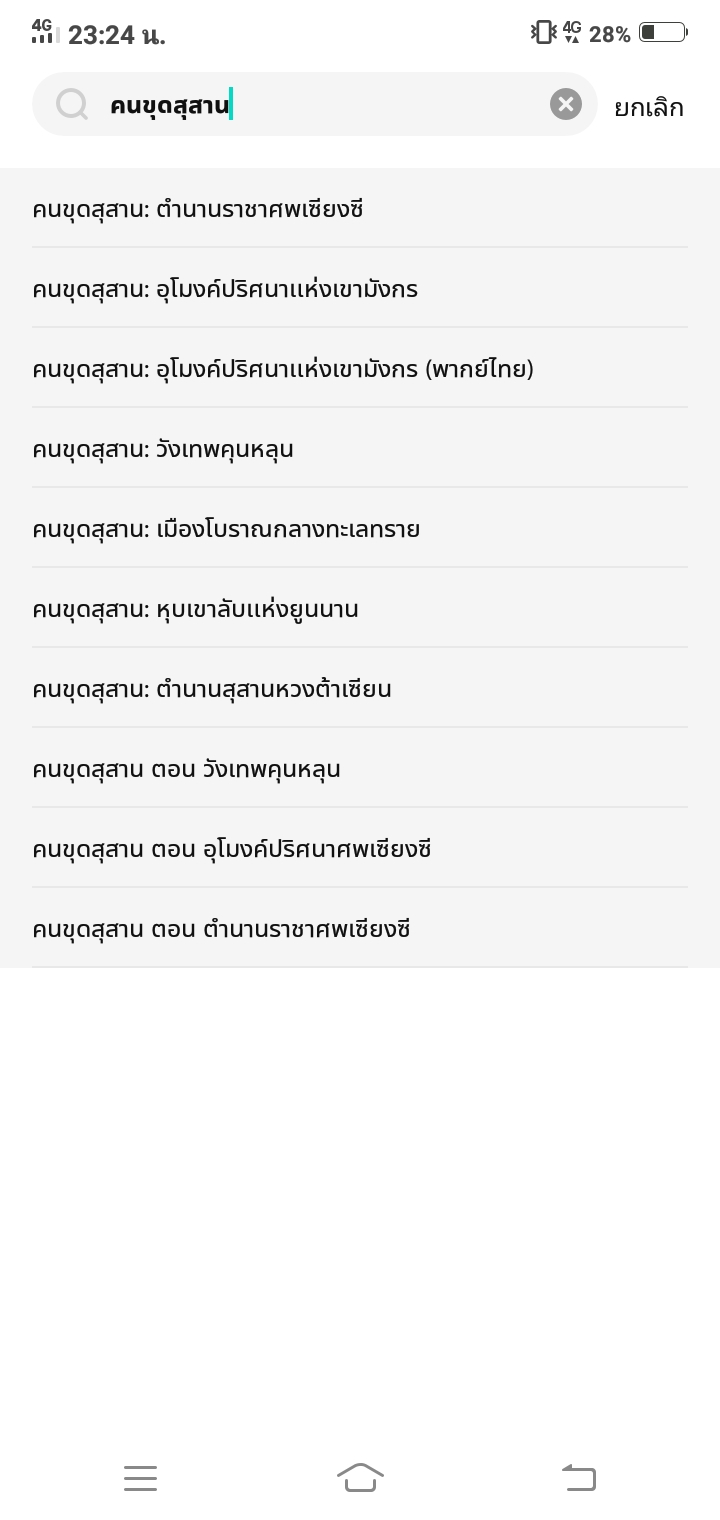Return to the home screen
720x1520 pixels.
pos(360,1477)
